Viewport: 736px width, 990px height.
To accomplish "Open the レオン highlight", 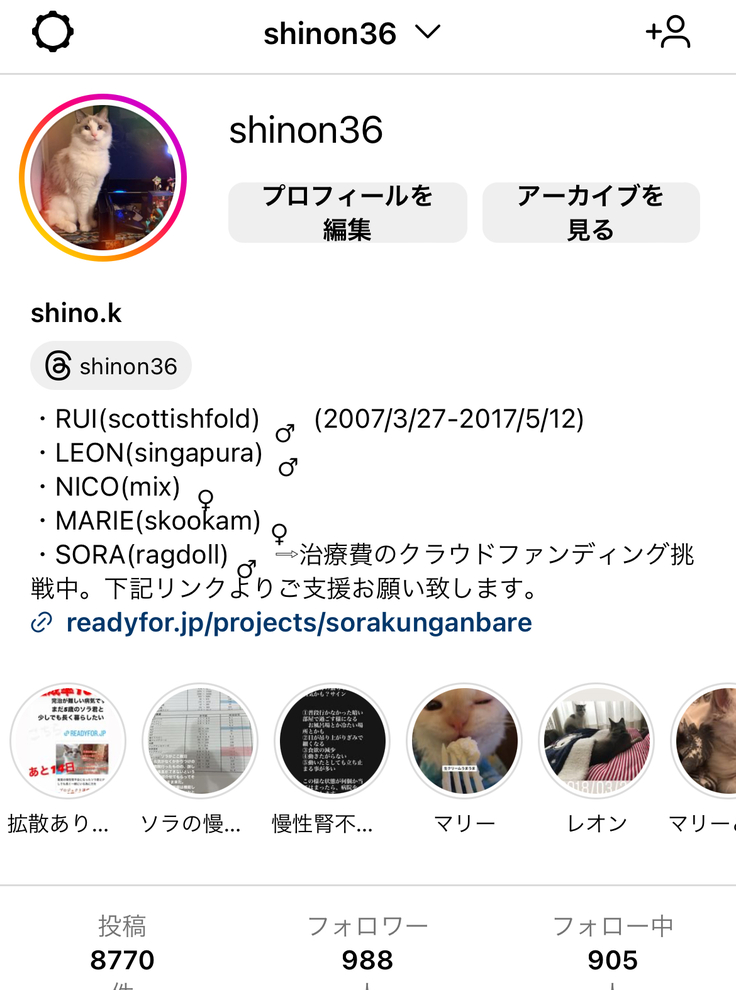I will 596,742.
